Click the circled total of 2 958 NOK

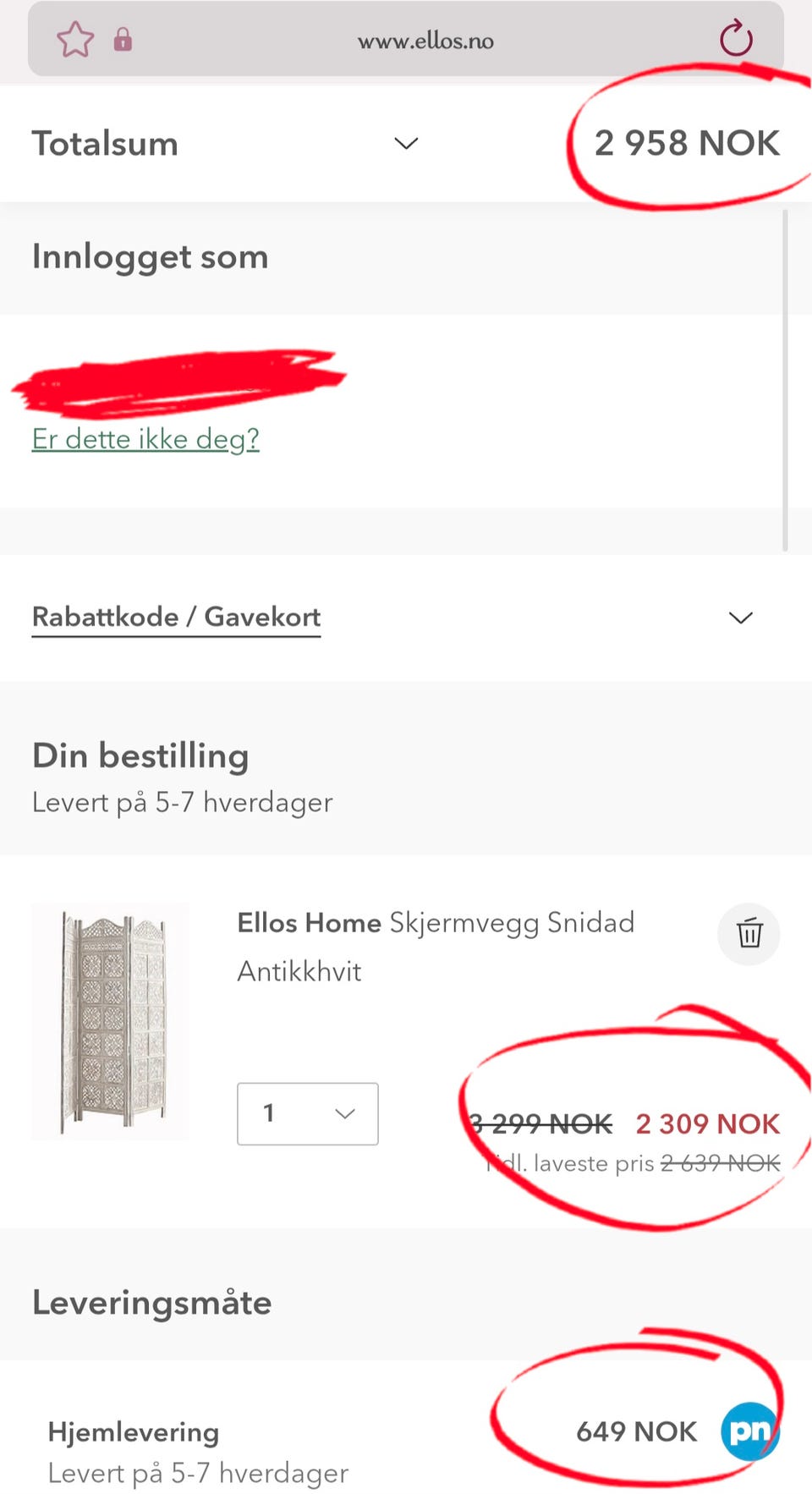click(687, 143)
